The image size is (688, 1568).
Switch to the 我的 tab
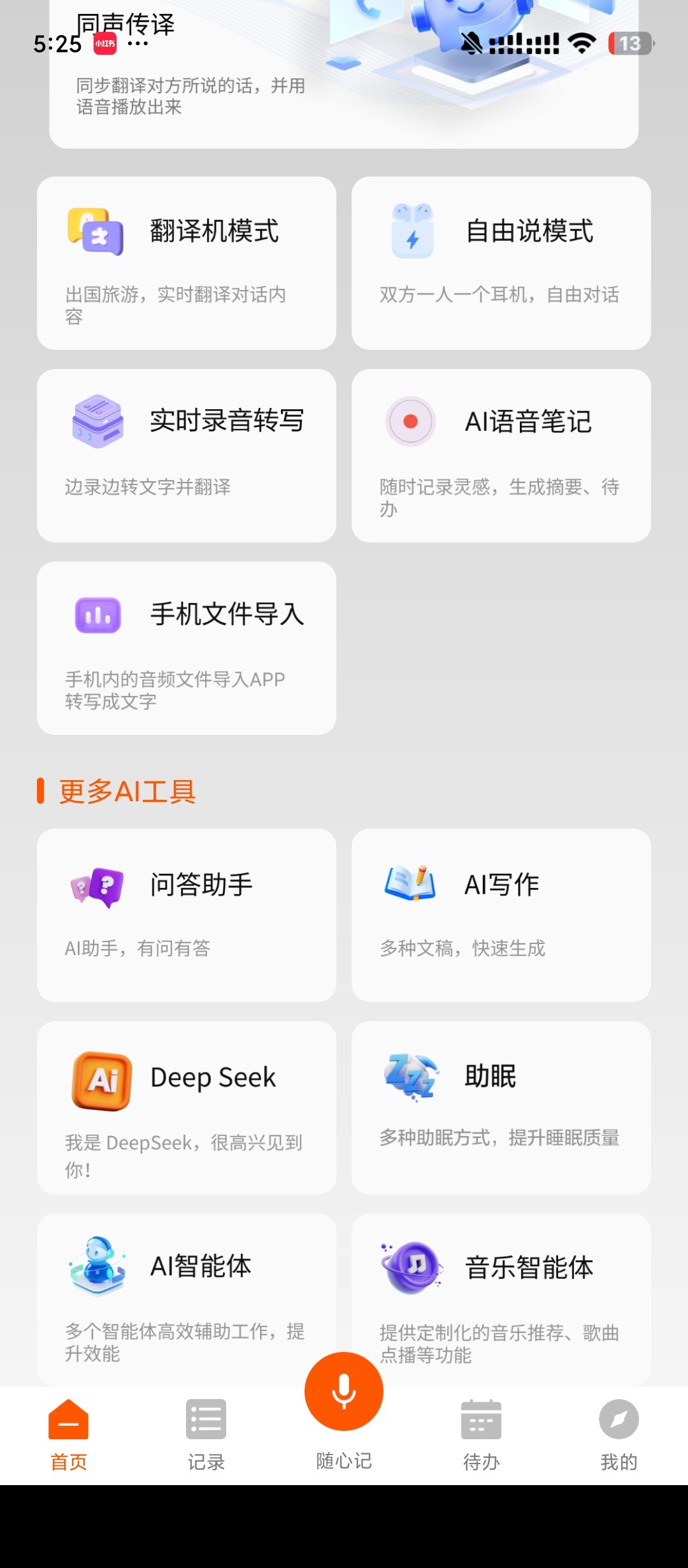(x=619, y=1435)
